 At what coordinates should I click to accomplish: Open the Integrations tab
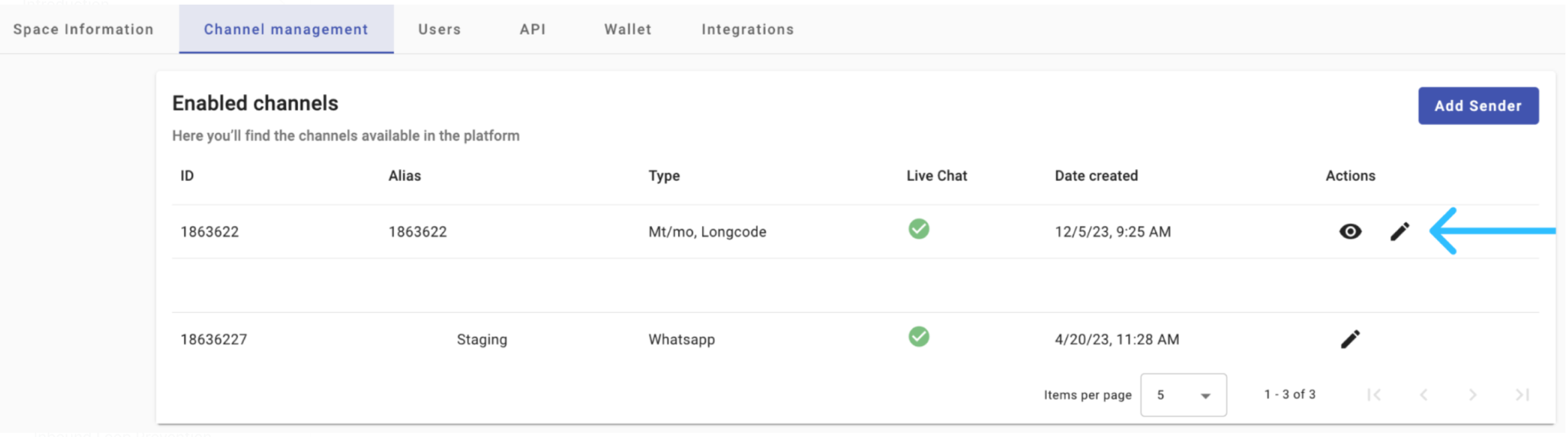click(747, 29)
